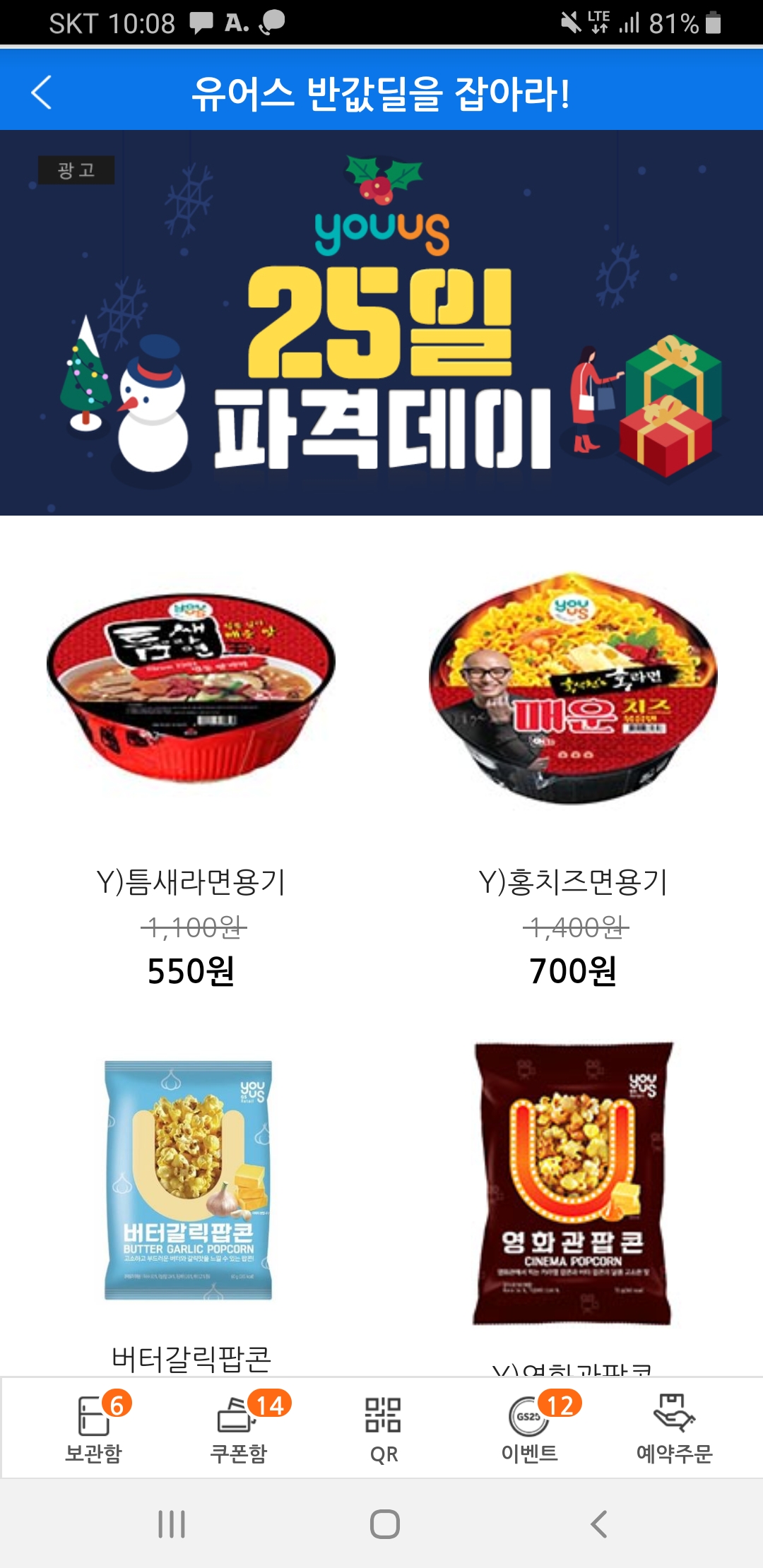Switch to the 이벤트 tab
The height and width of the screenshot is (1568, 763).
click(529, 1428)
